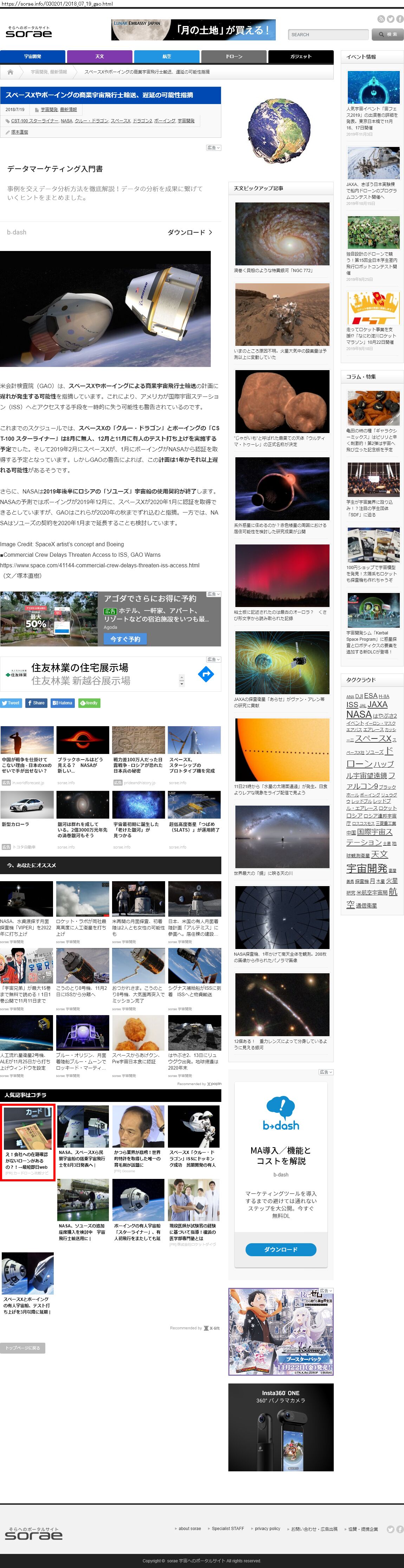Image resolution: width=404 pixels, height=1568 pixels.
Task: Share article on Facebook
Action: click(36, 702)
